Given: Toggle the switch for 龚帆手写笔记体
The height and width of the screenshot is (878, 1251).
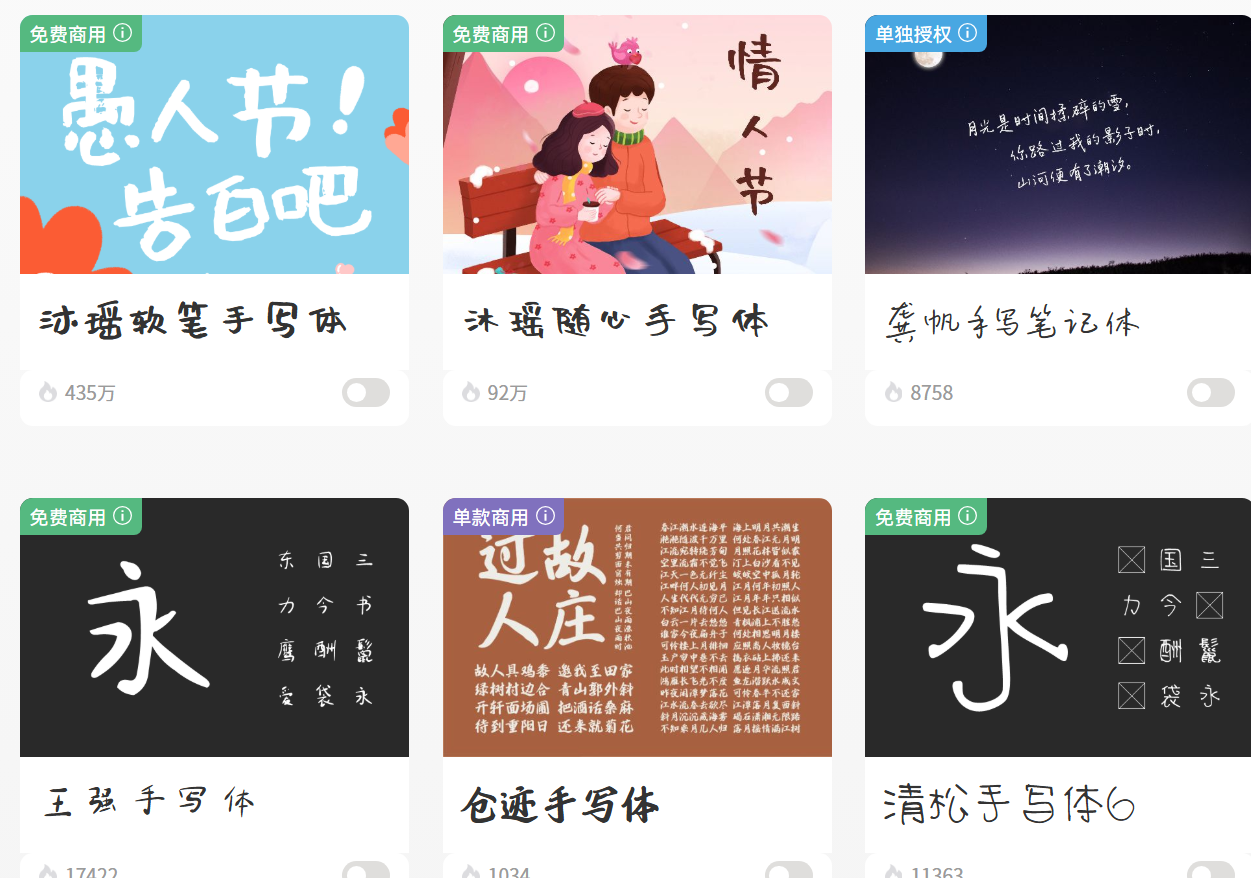Looking at the screenshot, I should click(x=1210, y=393).
